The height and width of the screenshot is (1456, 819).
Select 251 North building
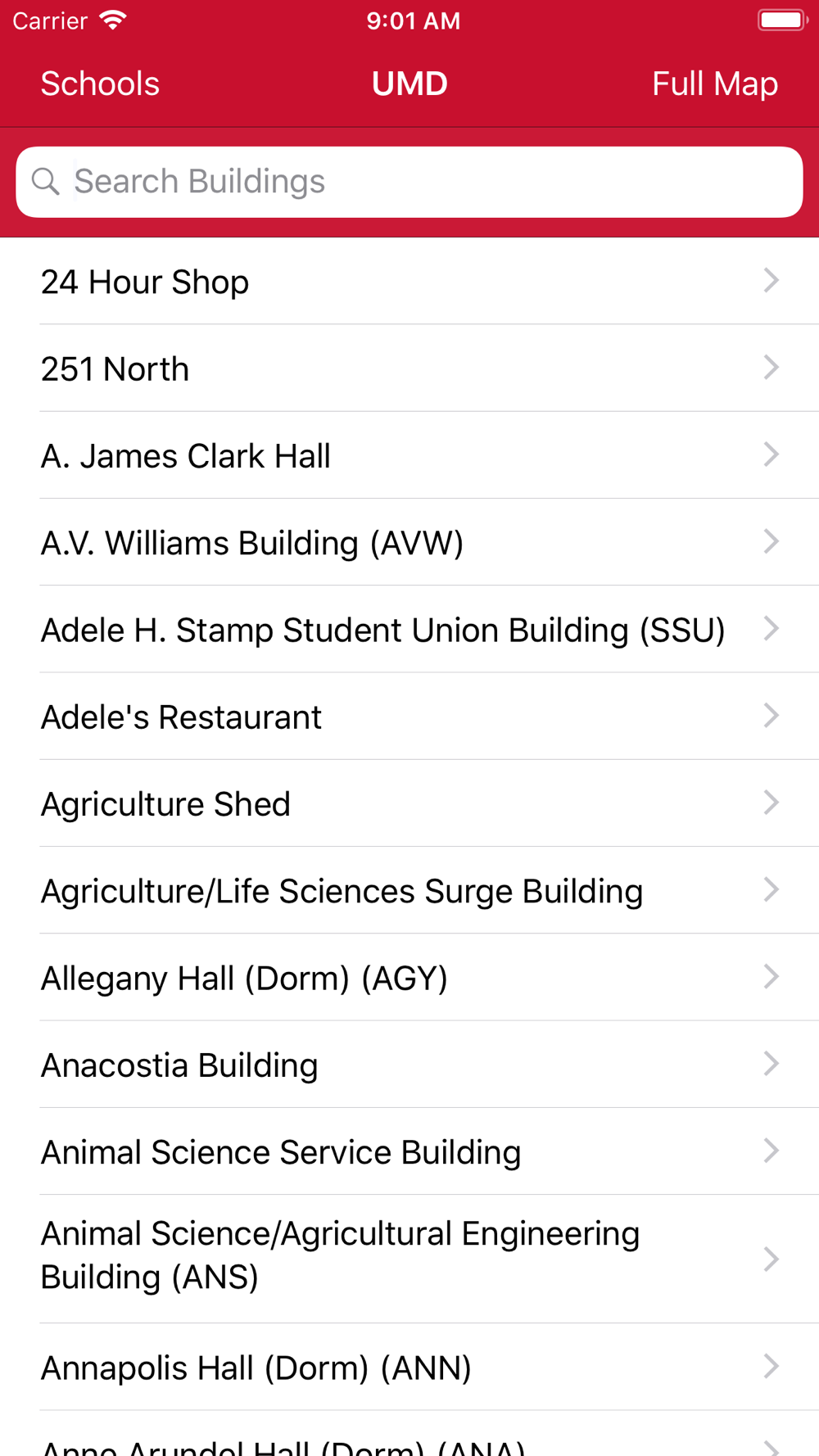[409, 369]
